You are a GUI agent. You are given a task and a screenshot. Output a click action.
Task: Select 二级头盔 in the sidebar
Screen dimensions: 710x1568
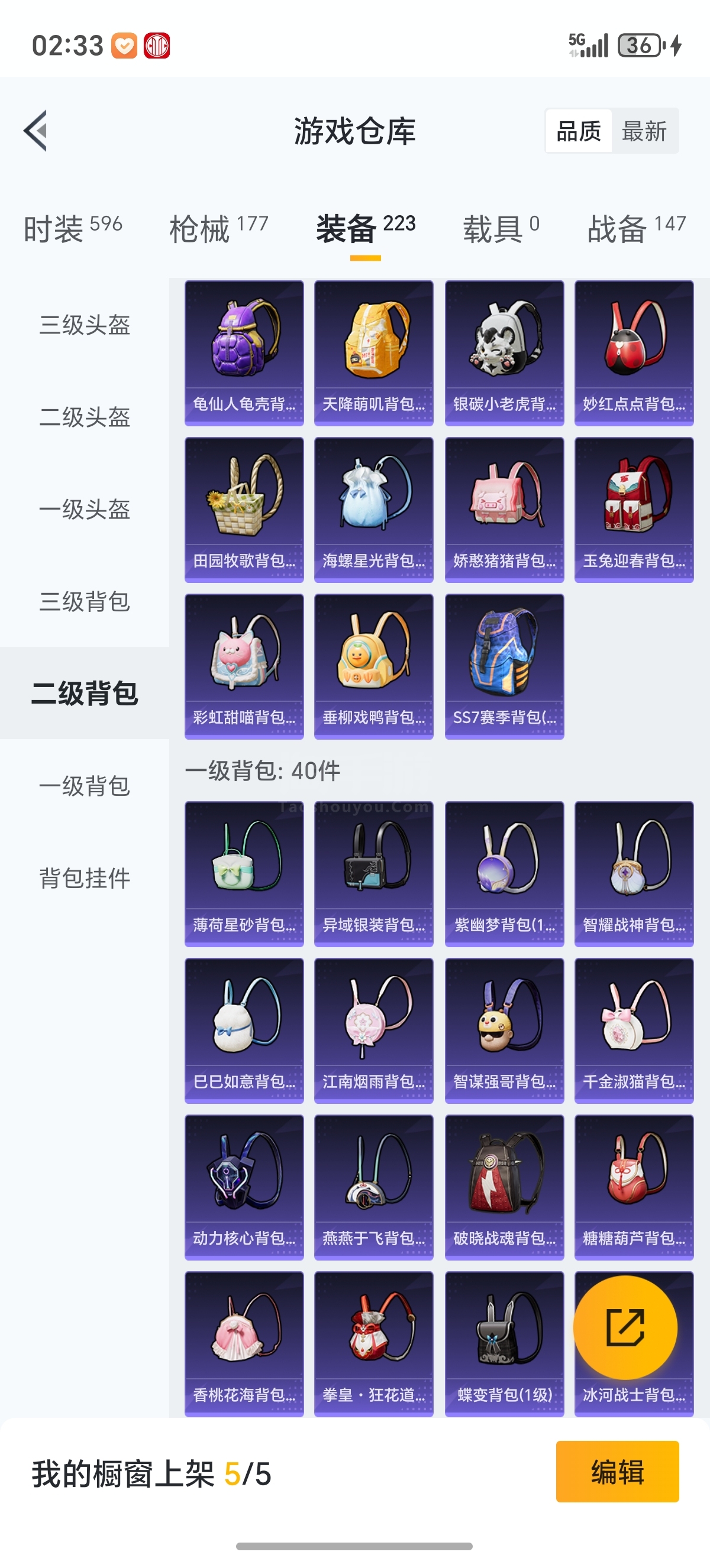[x=85, y=417]
